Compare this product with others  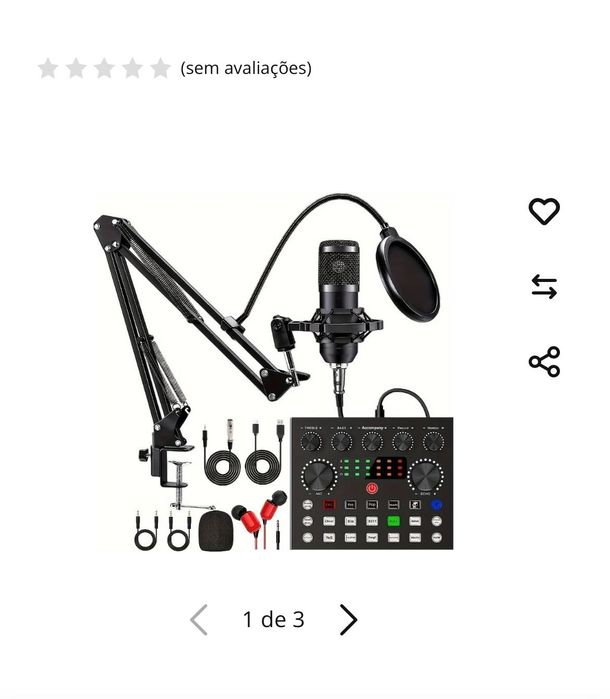click(544, 287)
